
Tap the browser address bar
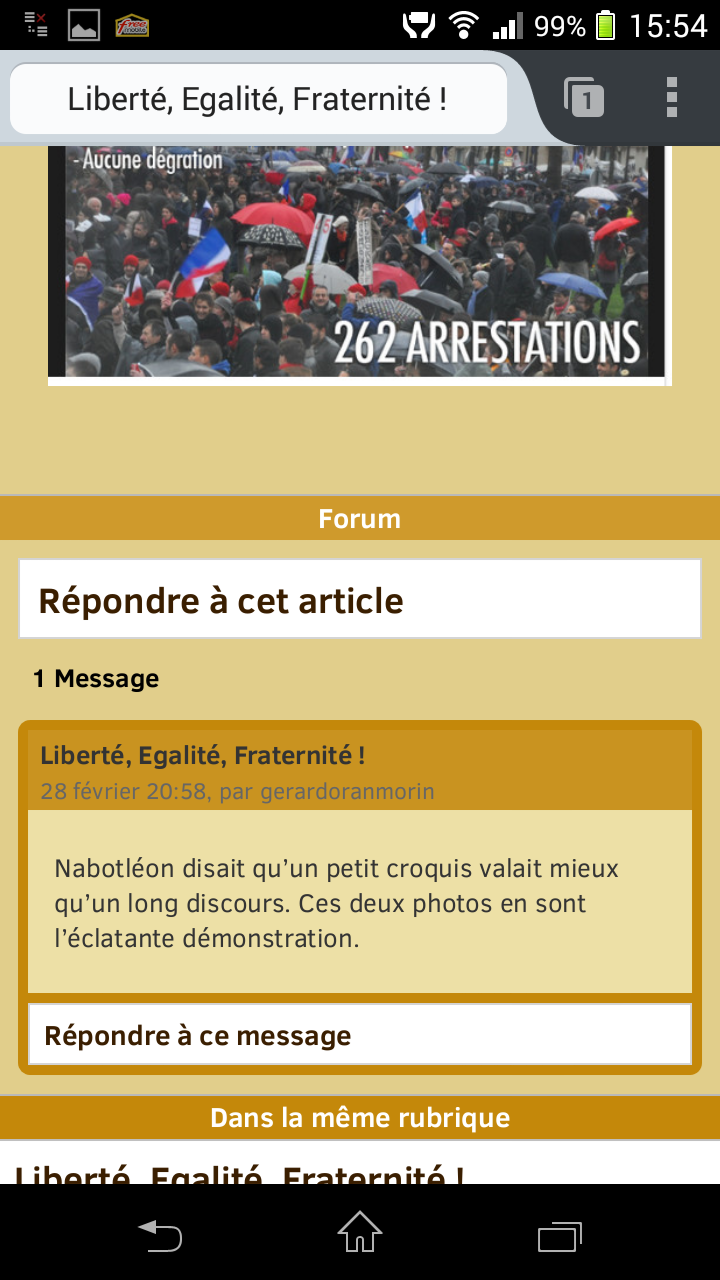(x=258, y=99)
